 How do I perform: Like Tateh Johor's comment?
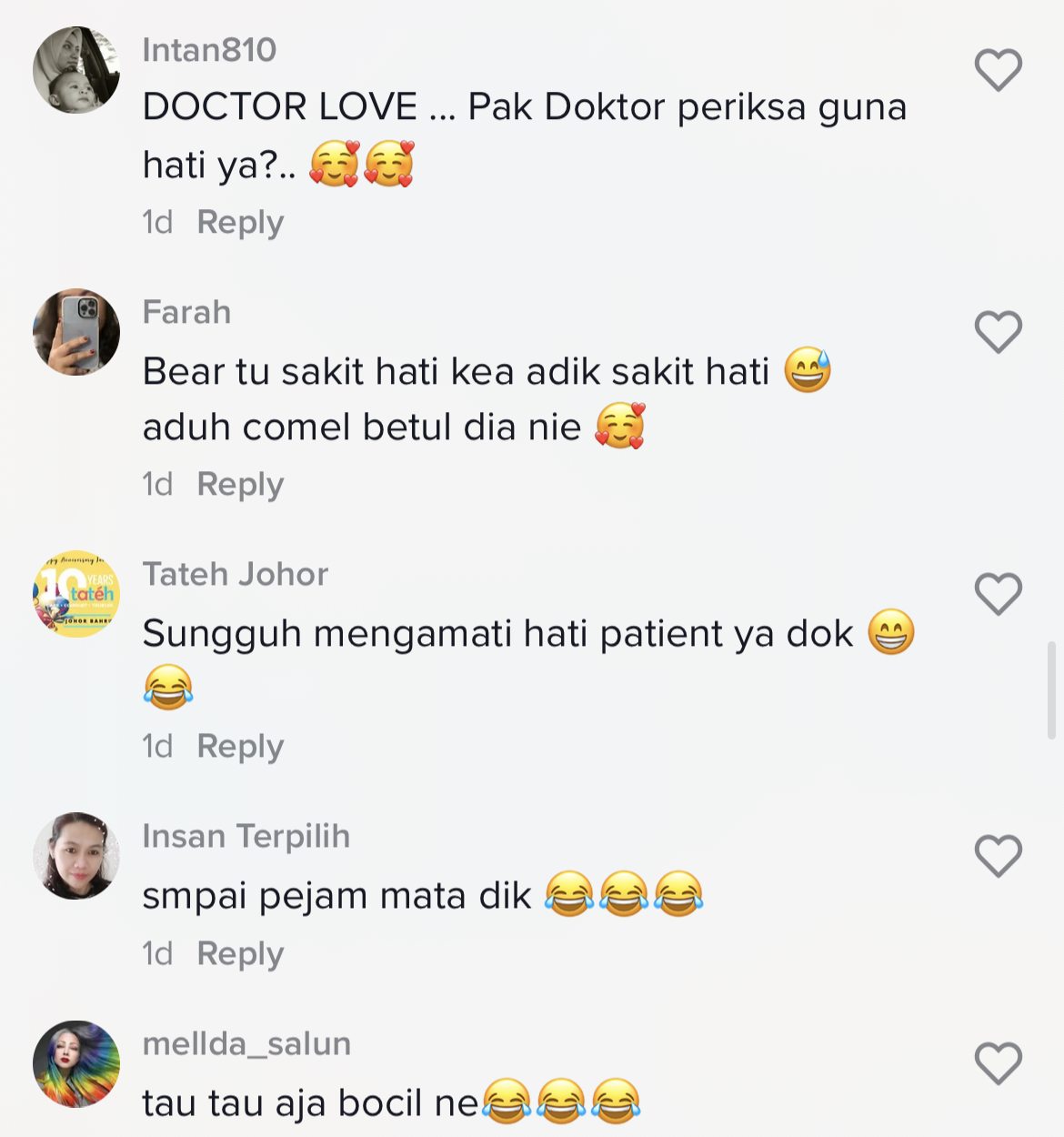998,594
